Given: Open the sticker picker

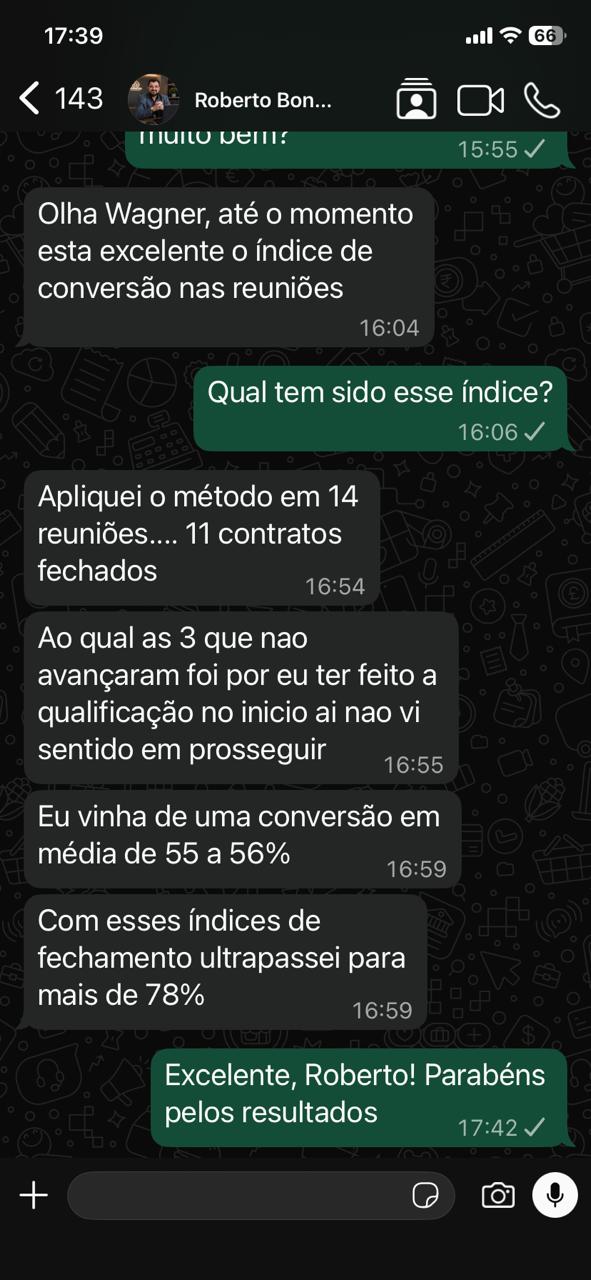Looking at the screenshot, I should 426,1195.
